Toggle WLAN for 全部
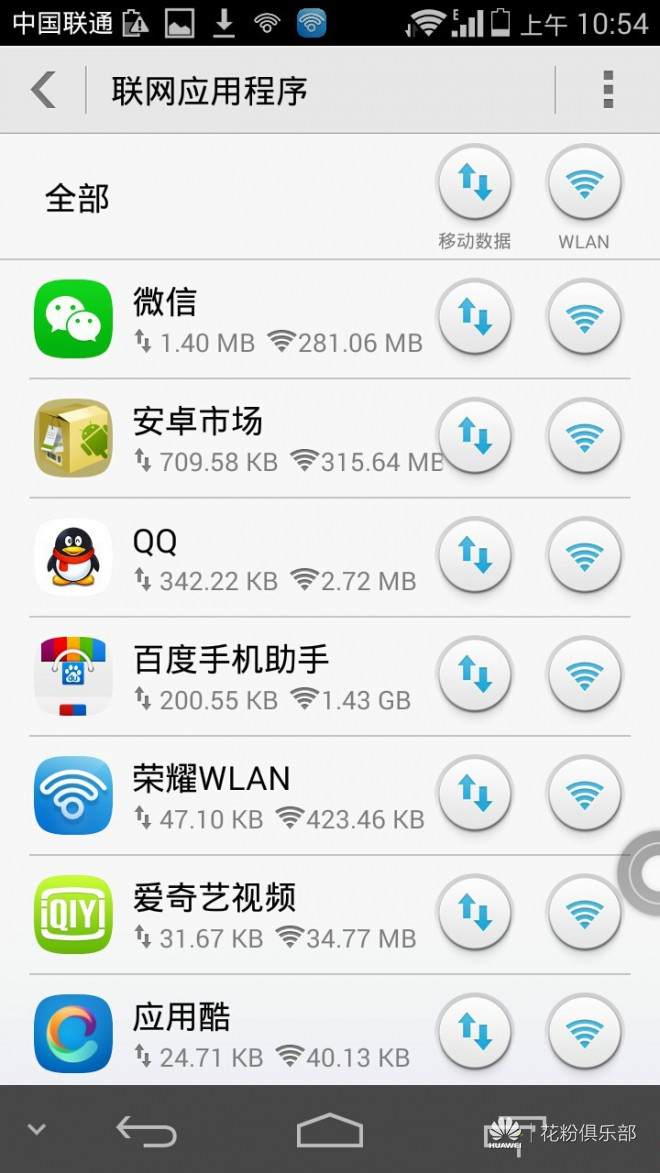Image resolution: width=660 pixels, height=1173 pixels. (x=584, y=184)
